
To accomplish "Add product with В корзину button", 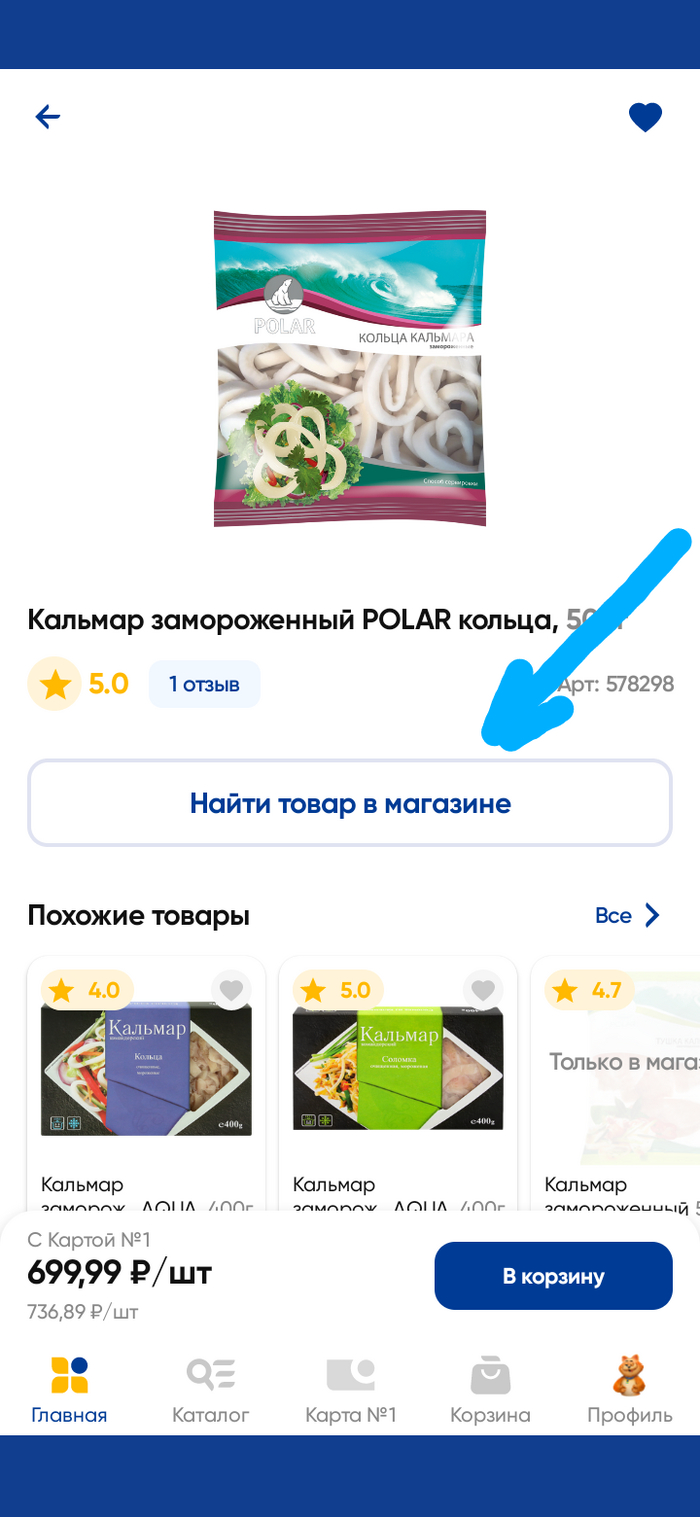I will point(553,1276).
